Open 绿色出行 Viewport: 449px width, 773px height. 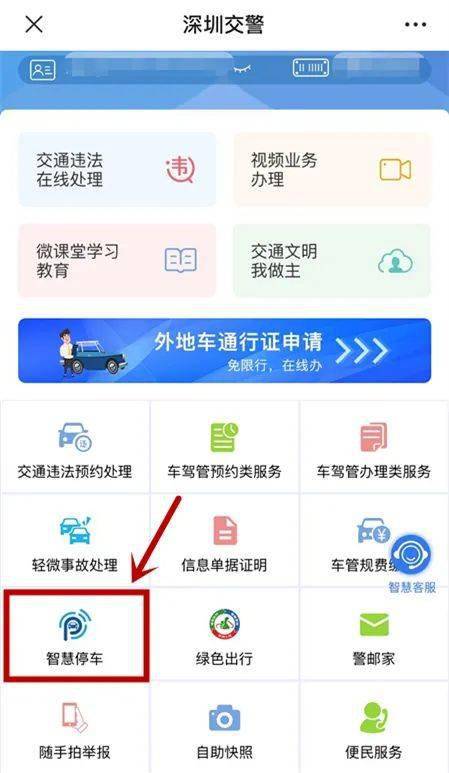(x=224, y=634)
